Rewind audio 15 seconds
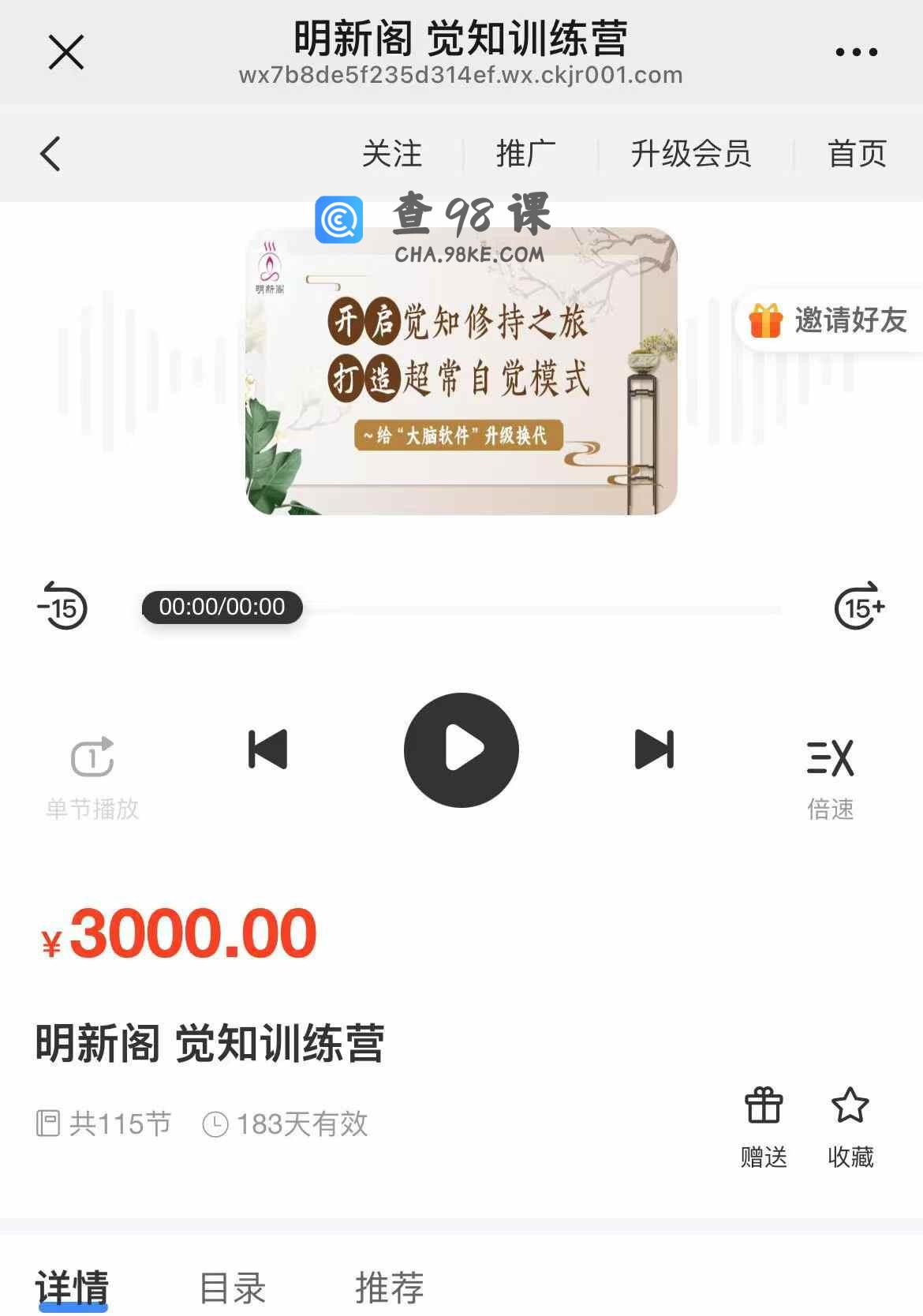Viewport: 923px width, 1316px height. pyautogui.click(x=63, y=607)
